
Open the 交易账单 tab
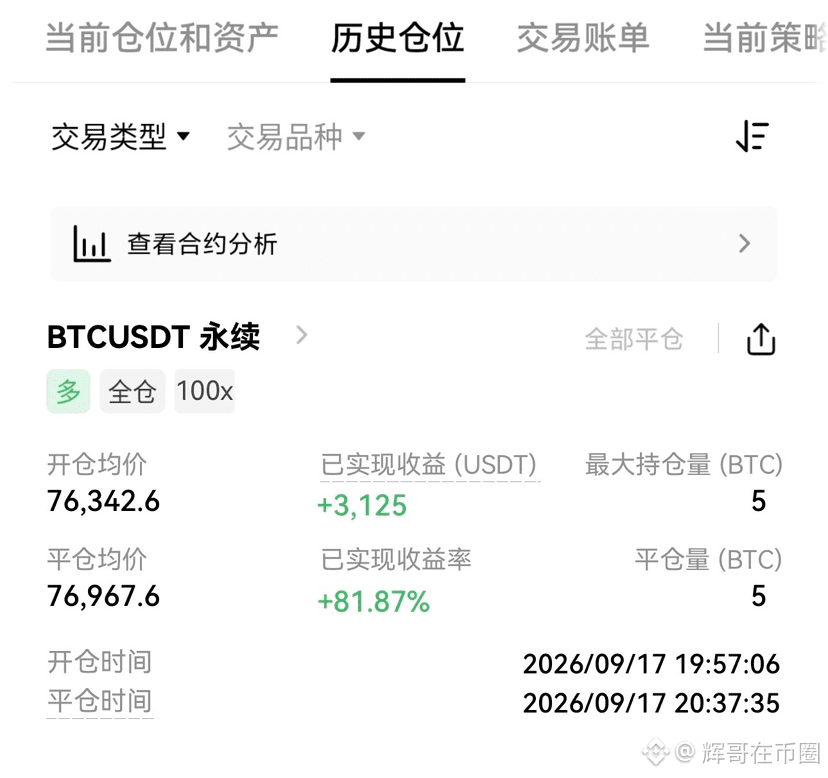(583, 38)
